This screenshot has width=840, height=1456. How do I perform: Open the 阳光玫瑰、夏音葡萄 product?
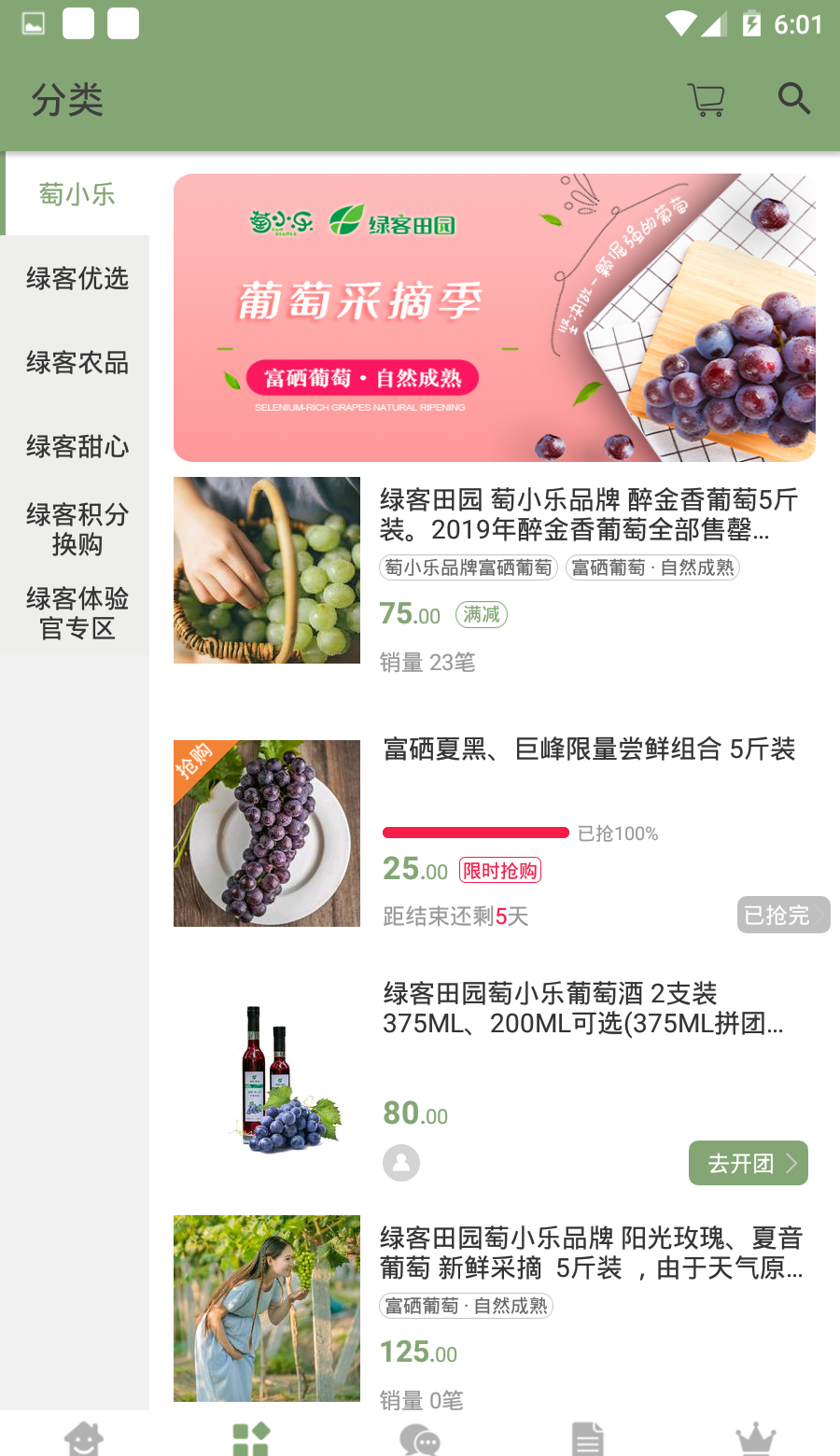point(591,1253)
